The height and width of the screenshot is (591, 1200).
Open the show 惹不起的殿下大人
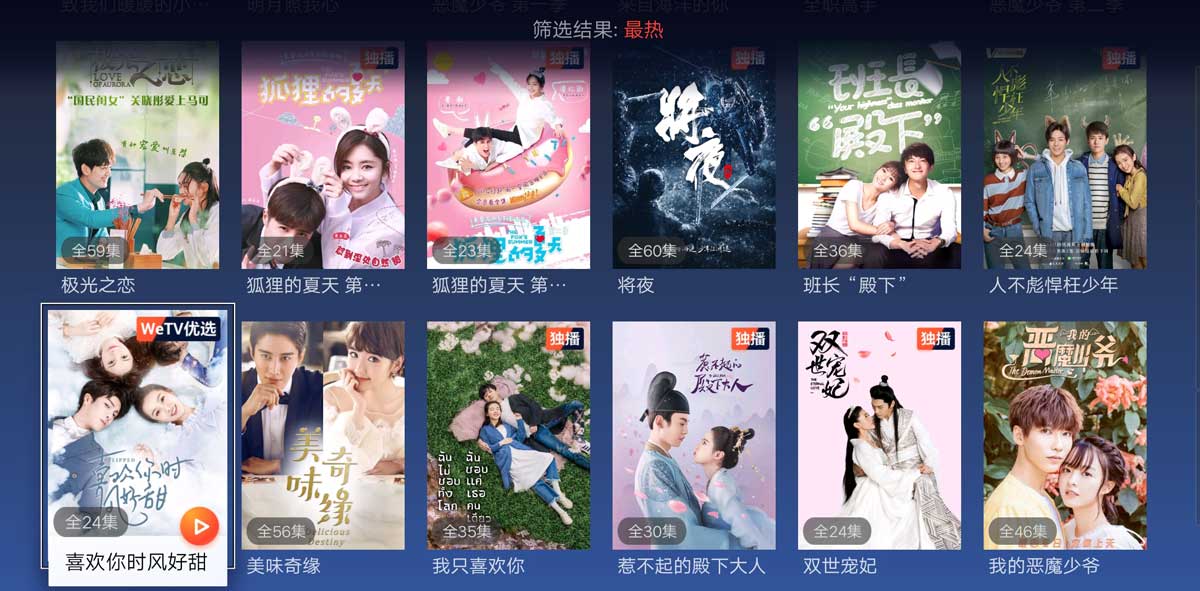[694, 435]
